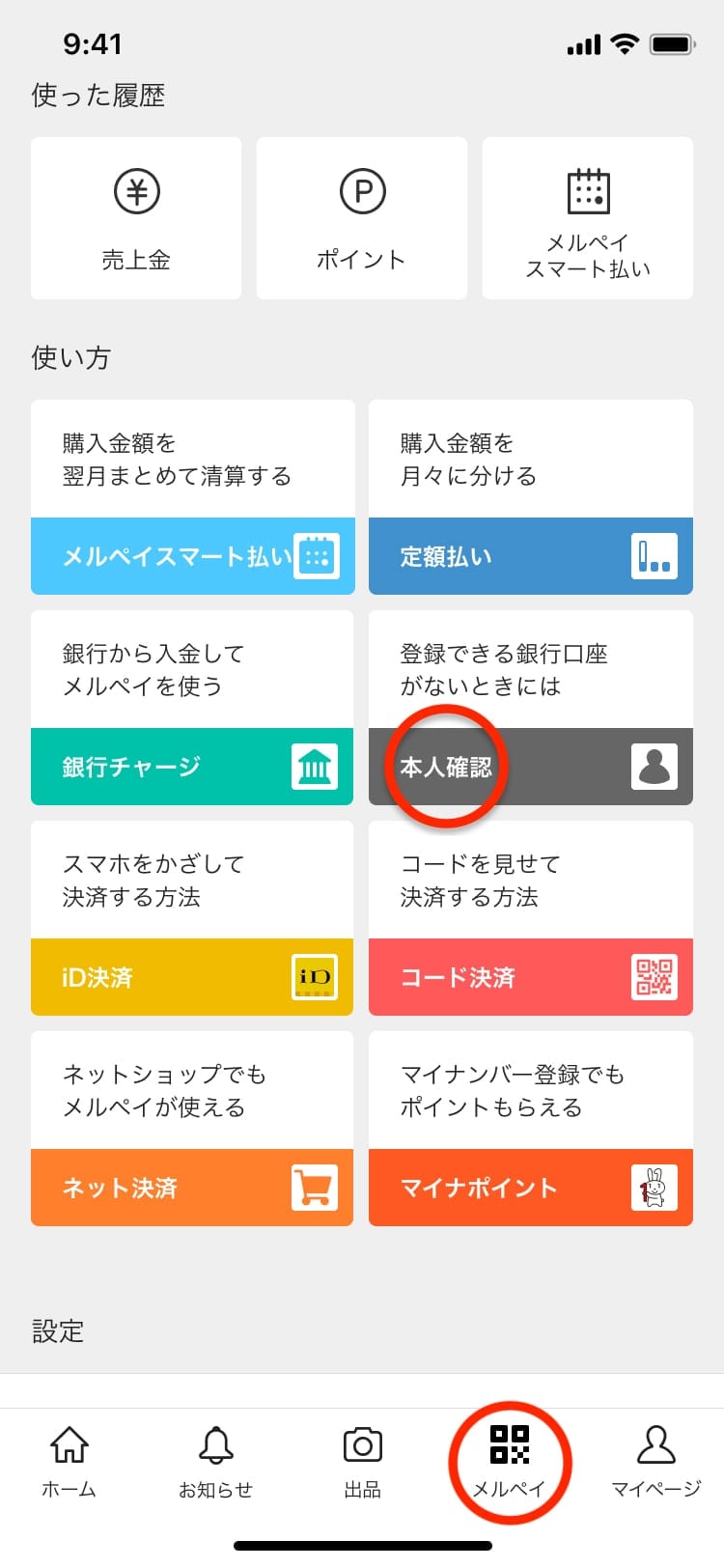Go to the ホーム tab
This screenshot has height=1568, width=724.
(70, 1463)
